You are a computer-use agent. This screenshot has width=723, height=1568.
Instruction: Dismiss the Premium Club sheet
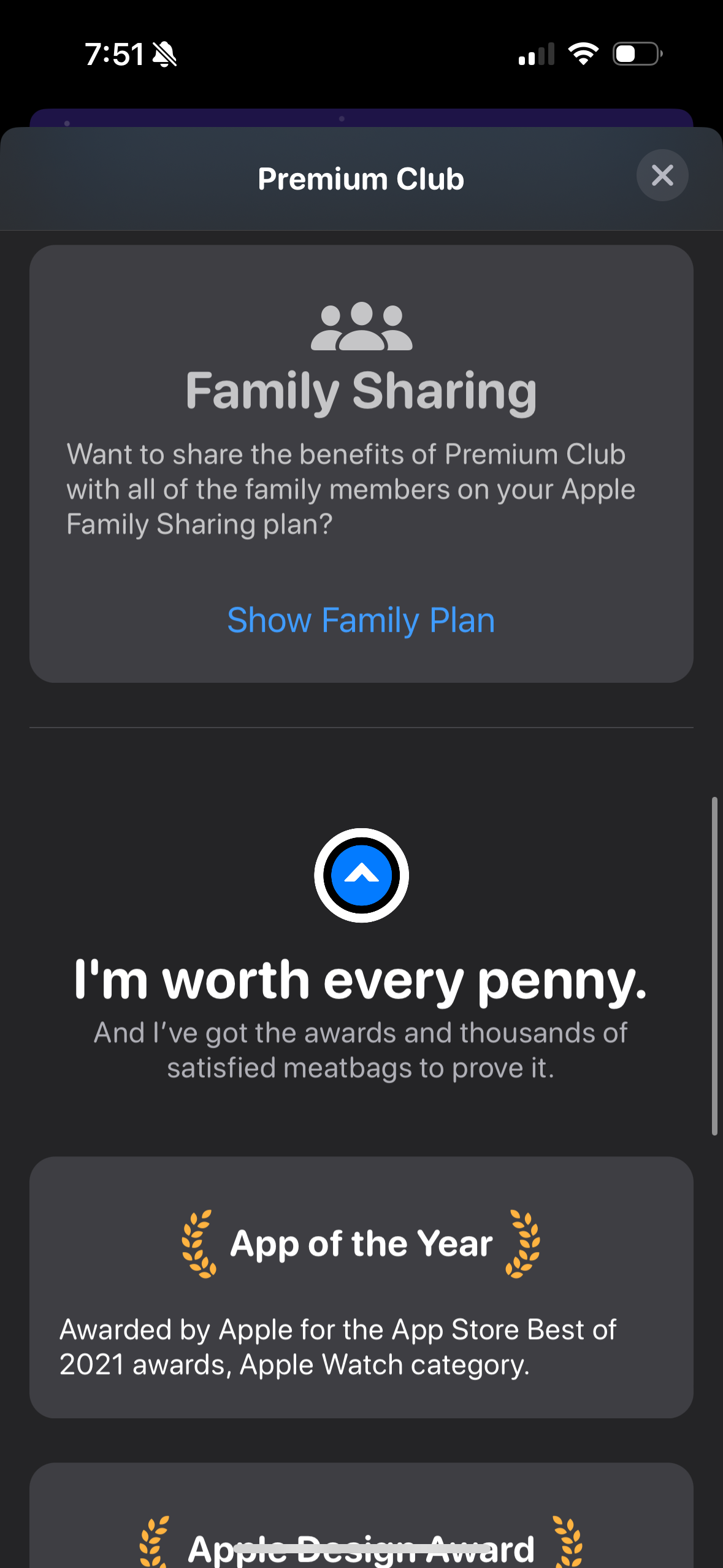(662, 175)
